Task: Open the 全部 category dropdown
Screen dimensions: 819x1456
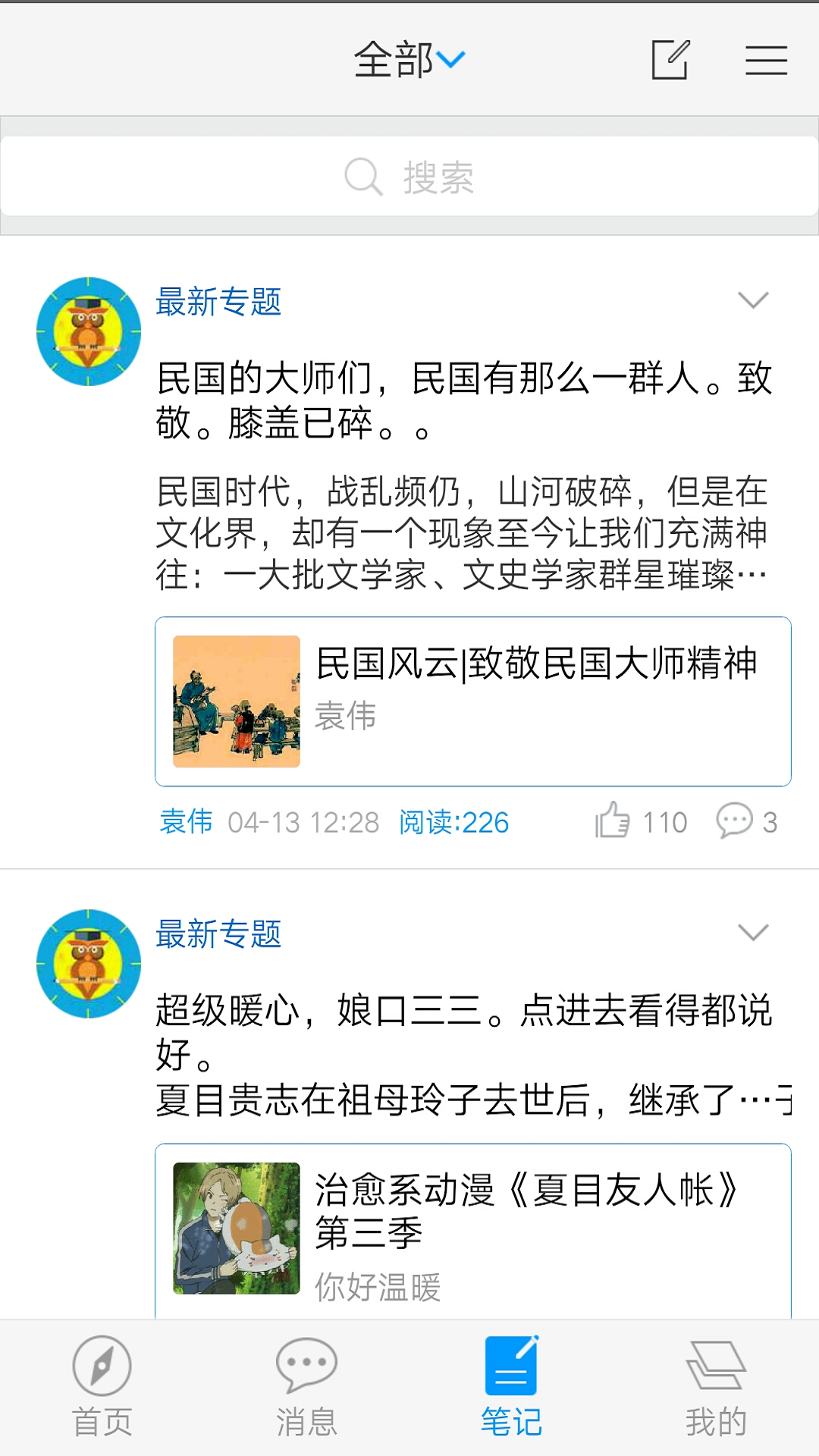Action: 409,59
